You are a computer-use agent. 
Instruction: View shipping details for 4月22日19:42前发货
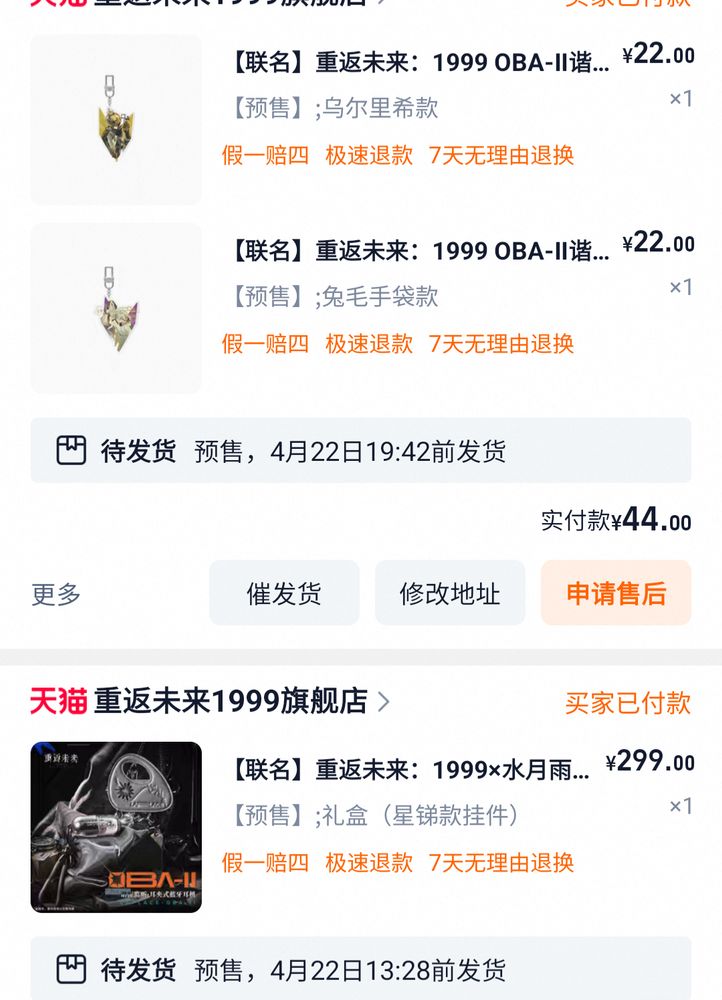[360, 451]
